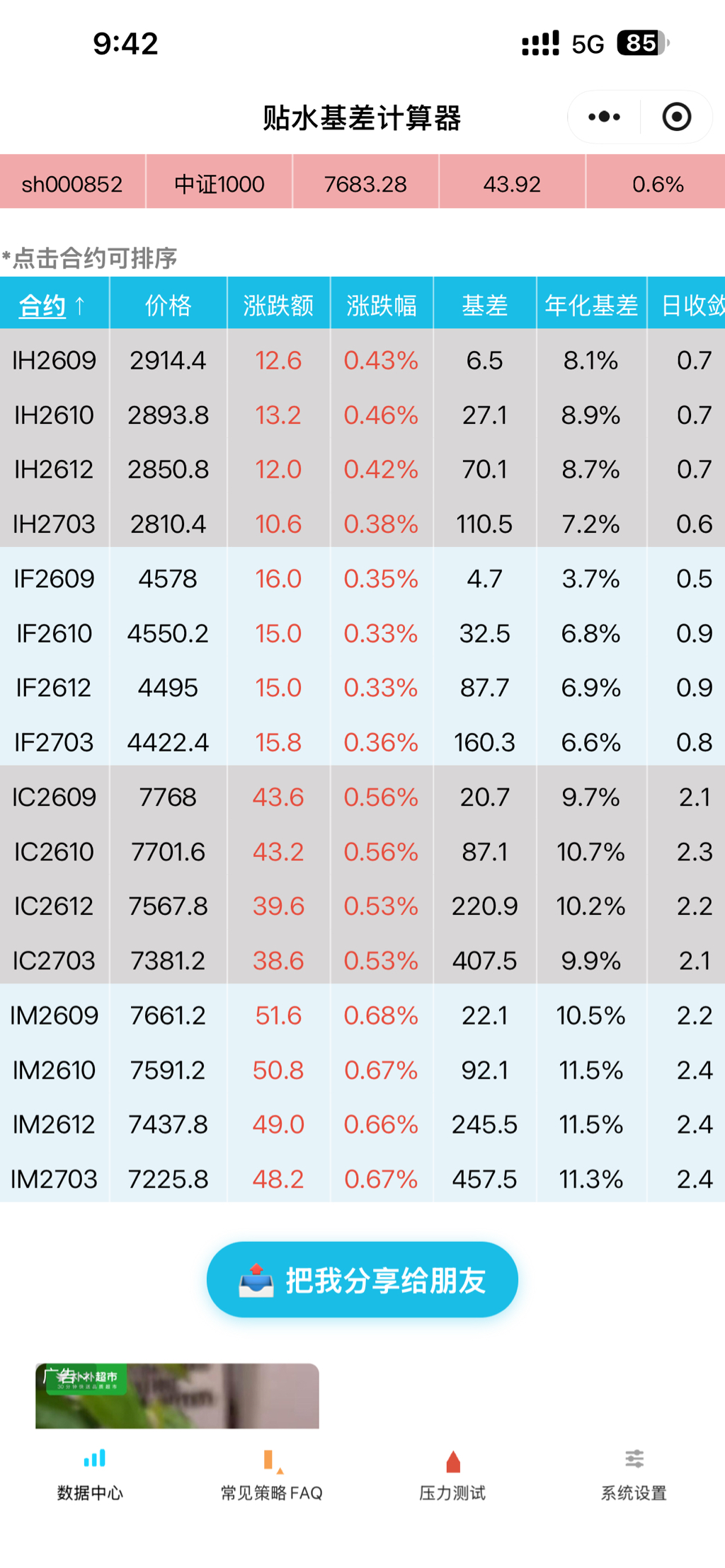The width and height of the screenshot is (725, 1568).
Task: Sort contracts by 价格 header
Action: 168,306
